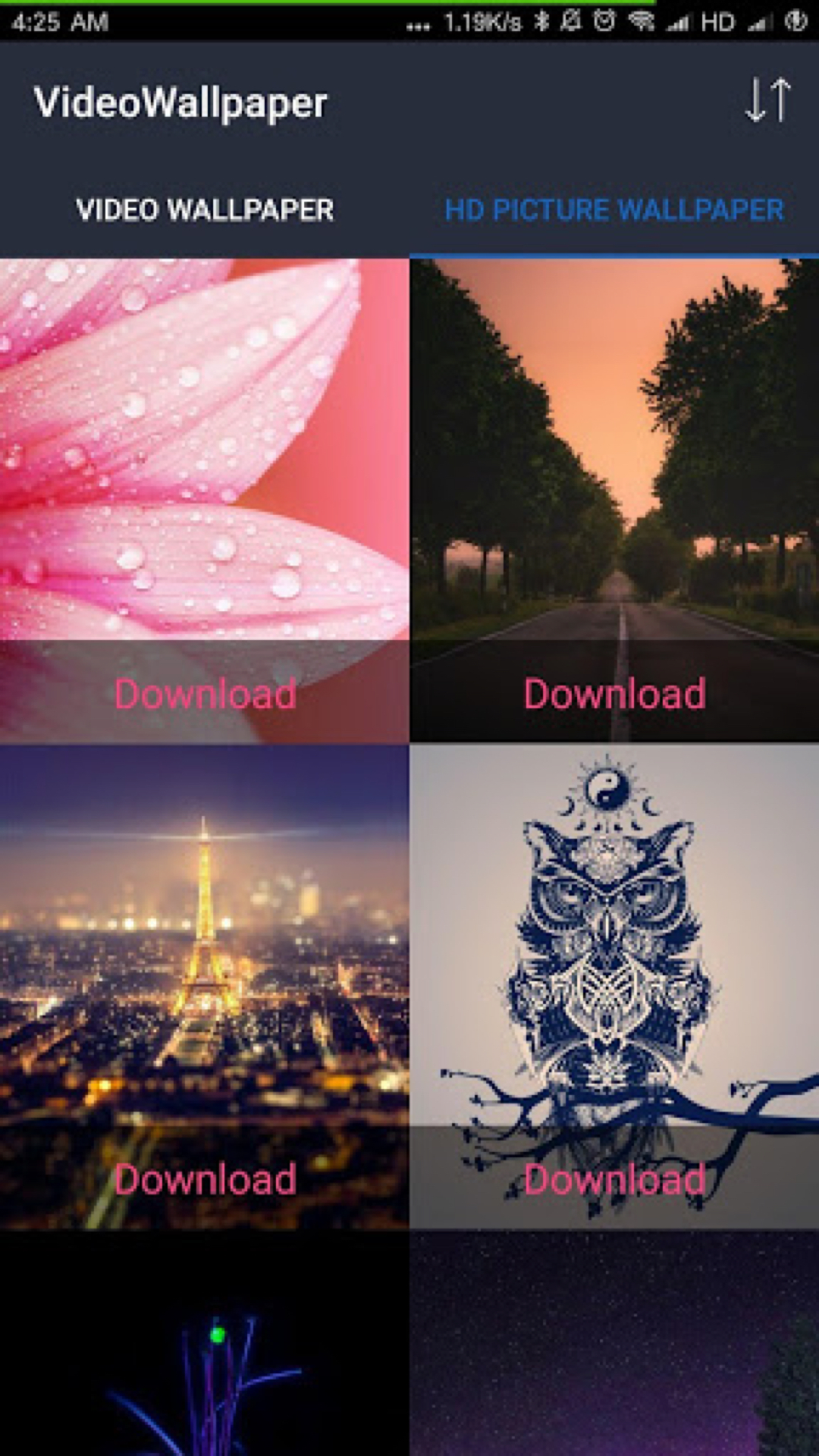
Task: Download the pink flower petals wallpaper
Action: (205, 693)
